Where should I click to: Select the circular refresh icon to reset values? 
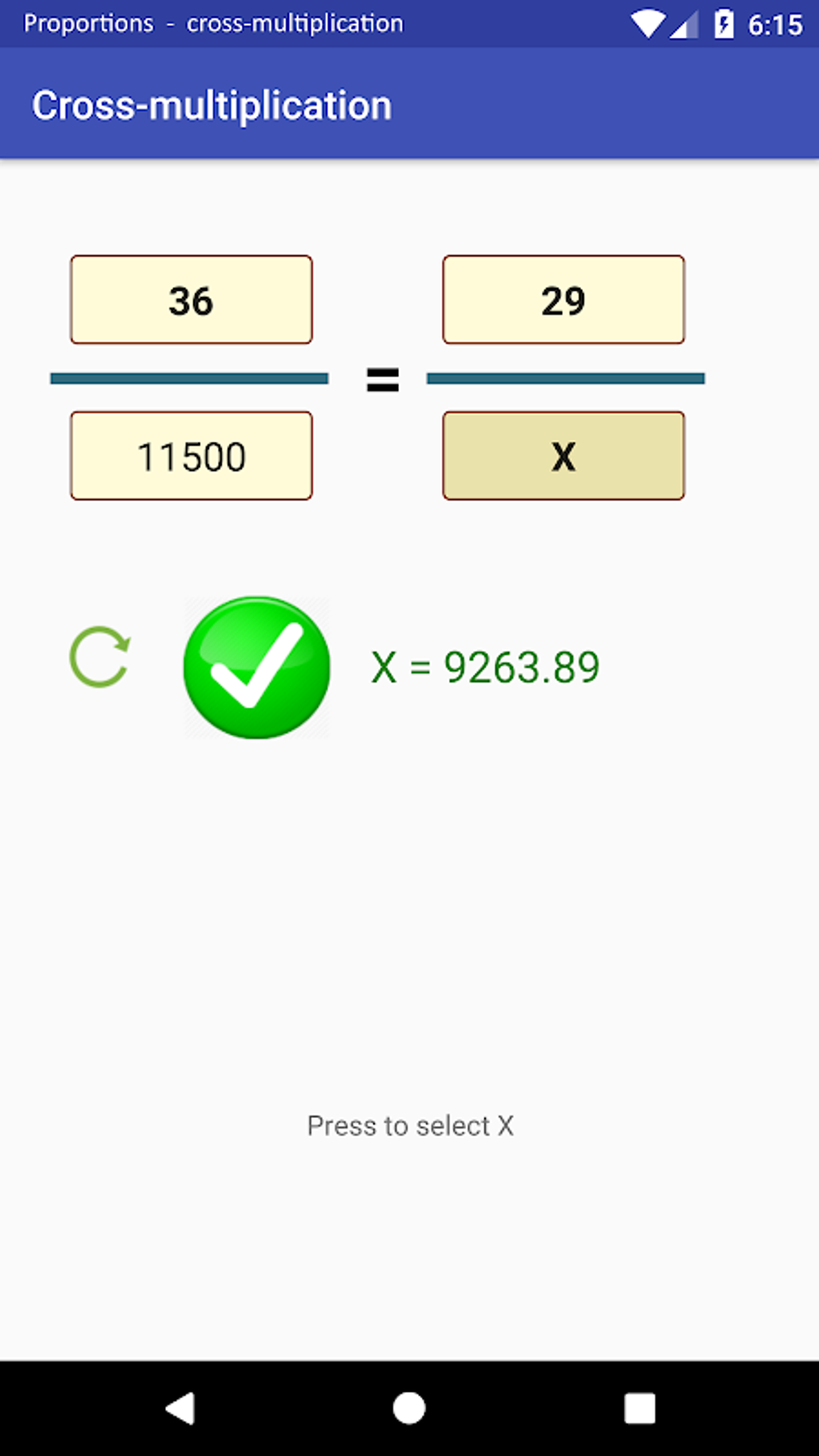coord(100,659)
